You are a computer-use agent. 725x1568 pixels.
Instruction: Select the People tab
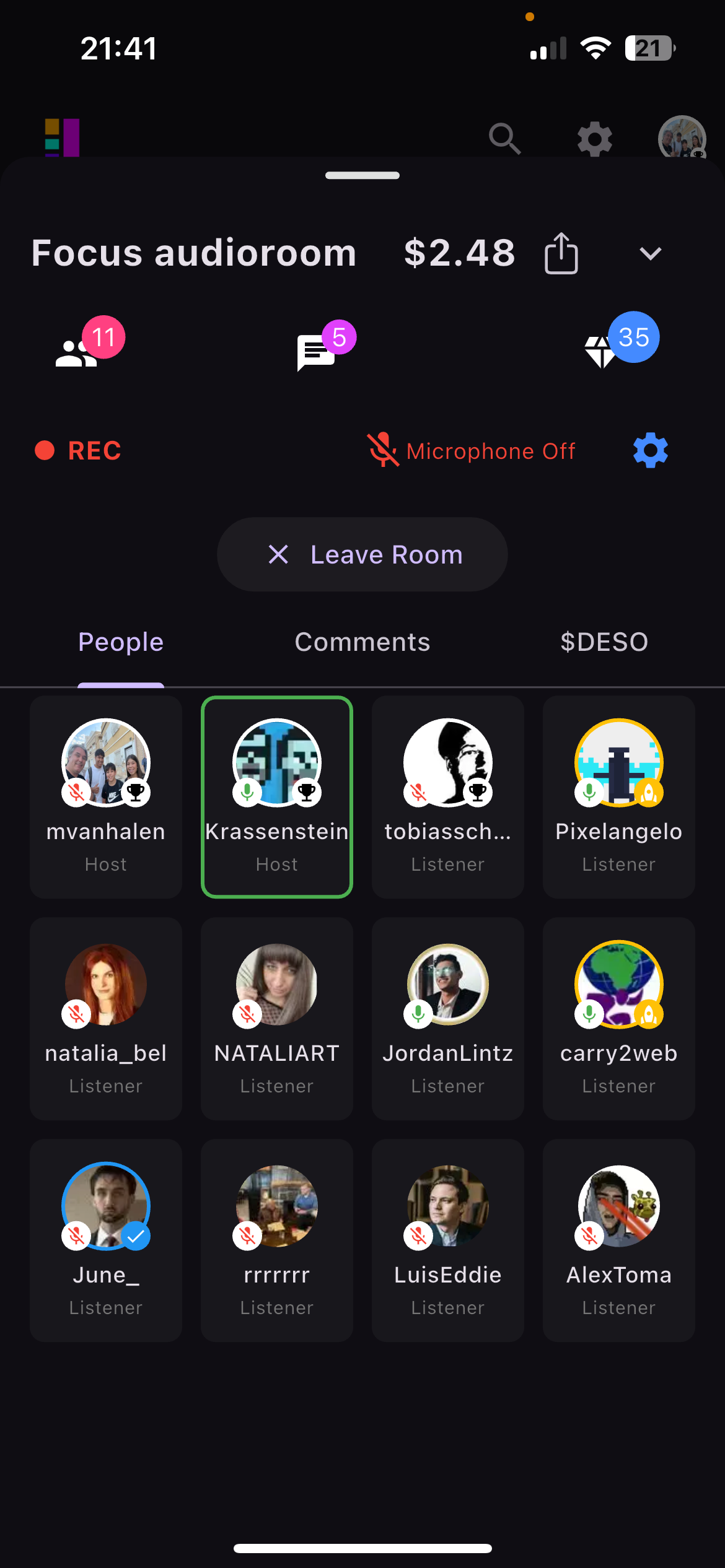coord(121,642)
